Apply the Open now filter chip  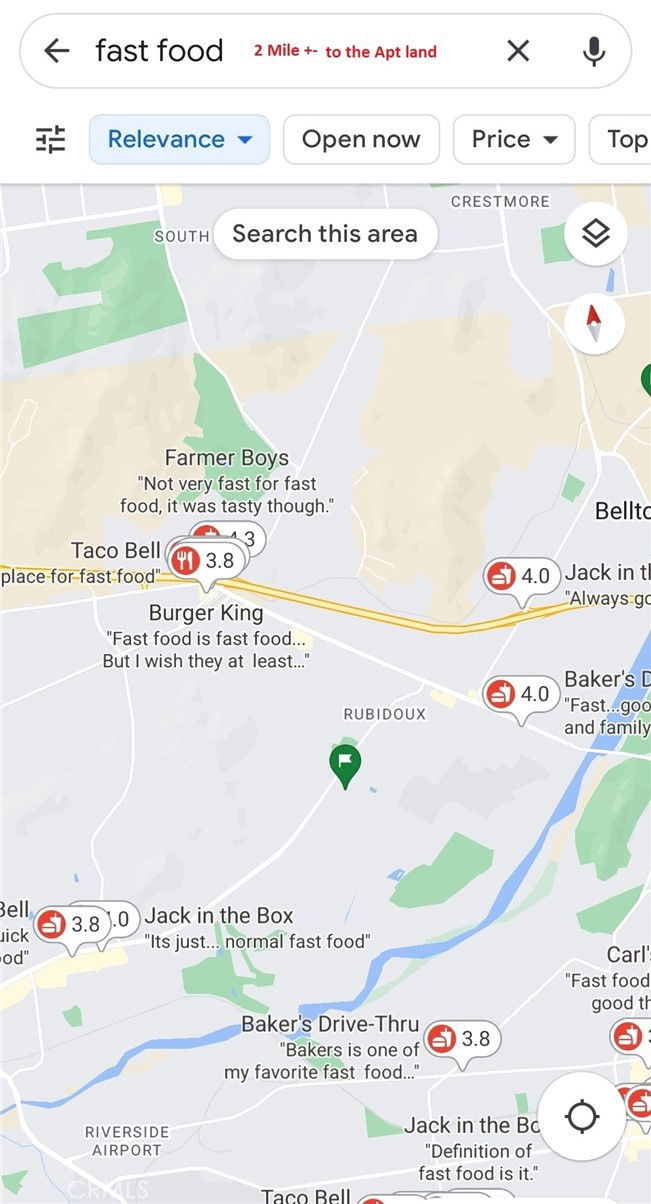[x=361, y=139]
